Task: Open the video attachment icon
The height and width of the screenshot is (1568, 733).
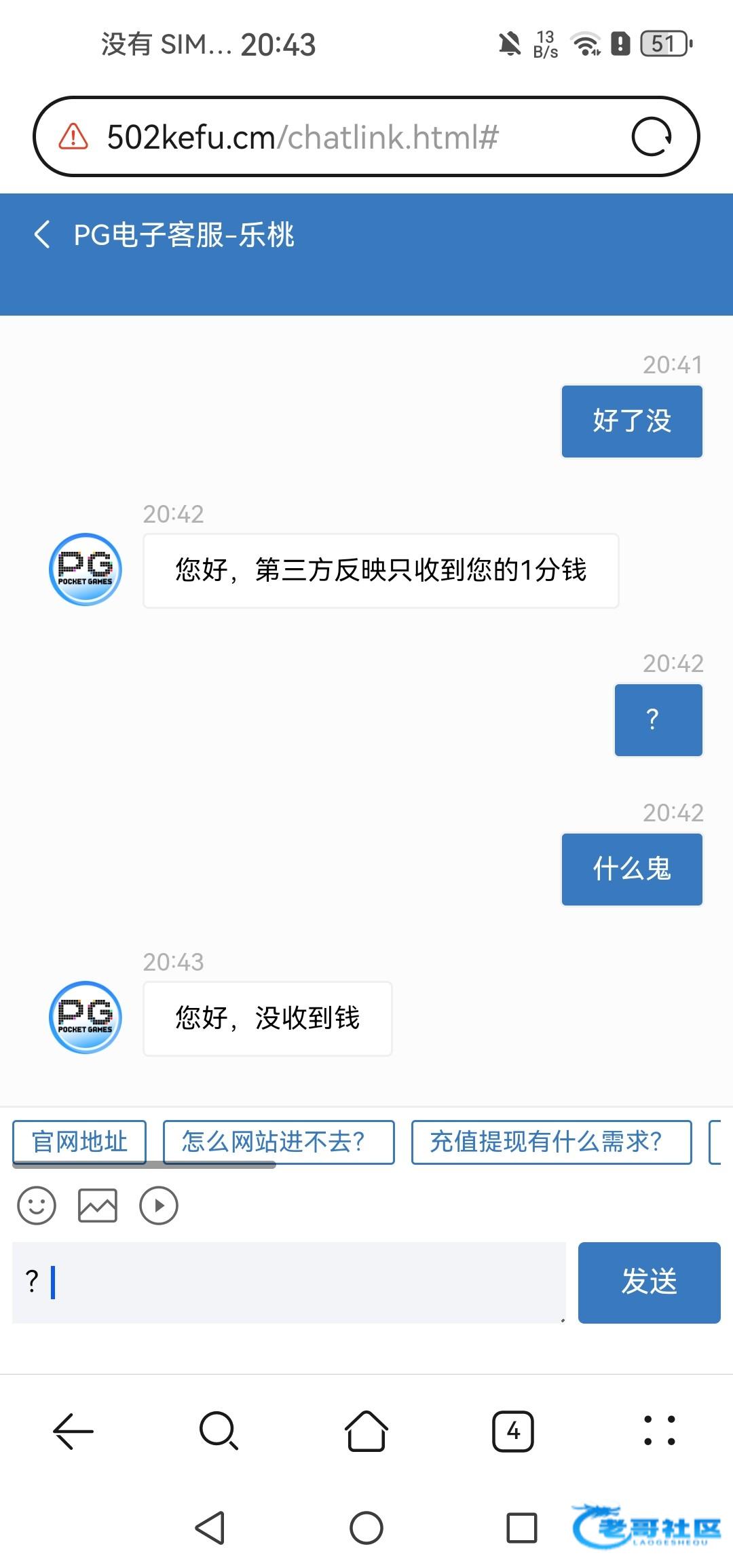Action: [x=159, y=1206]
